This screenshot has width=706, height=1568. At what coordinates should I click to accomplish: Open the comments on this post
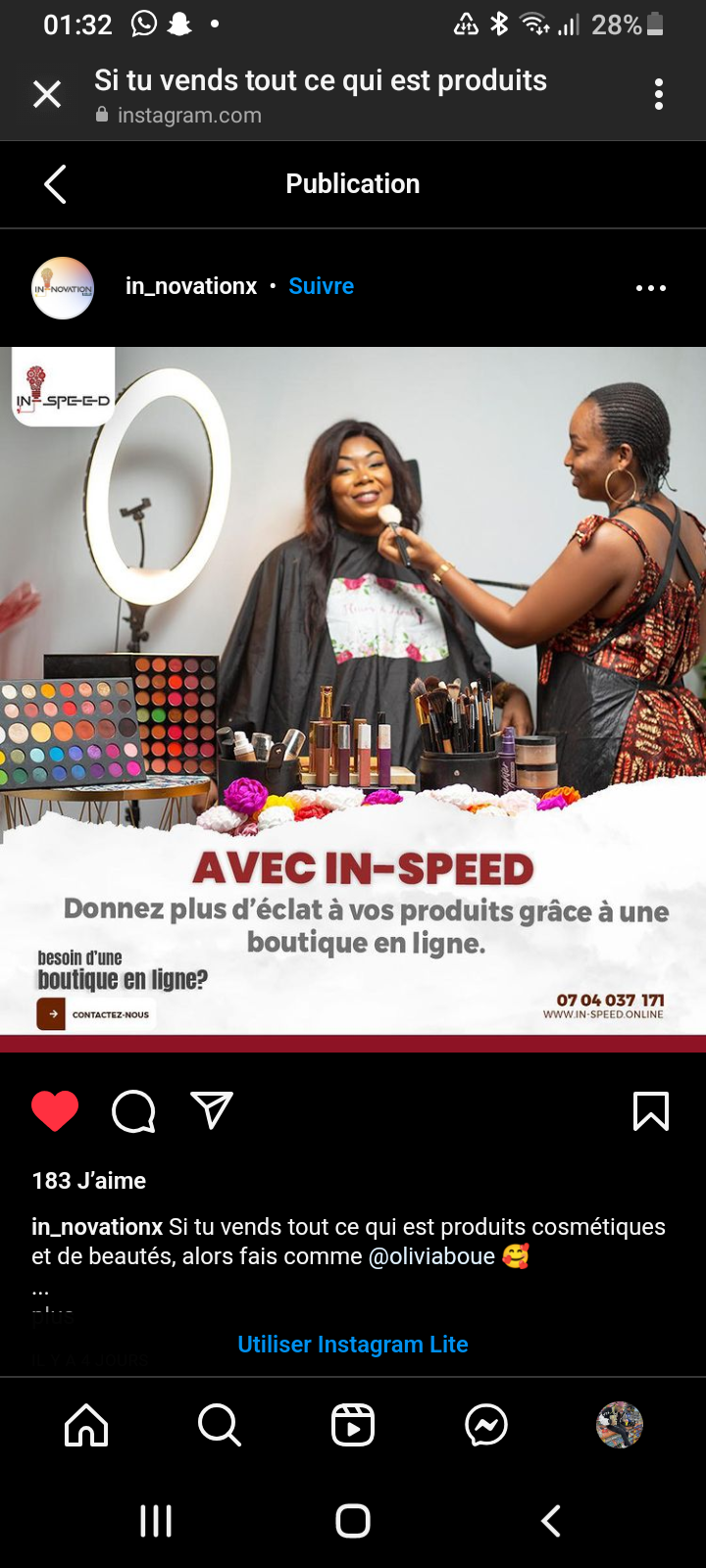[133, 1111]
